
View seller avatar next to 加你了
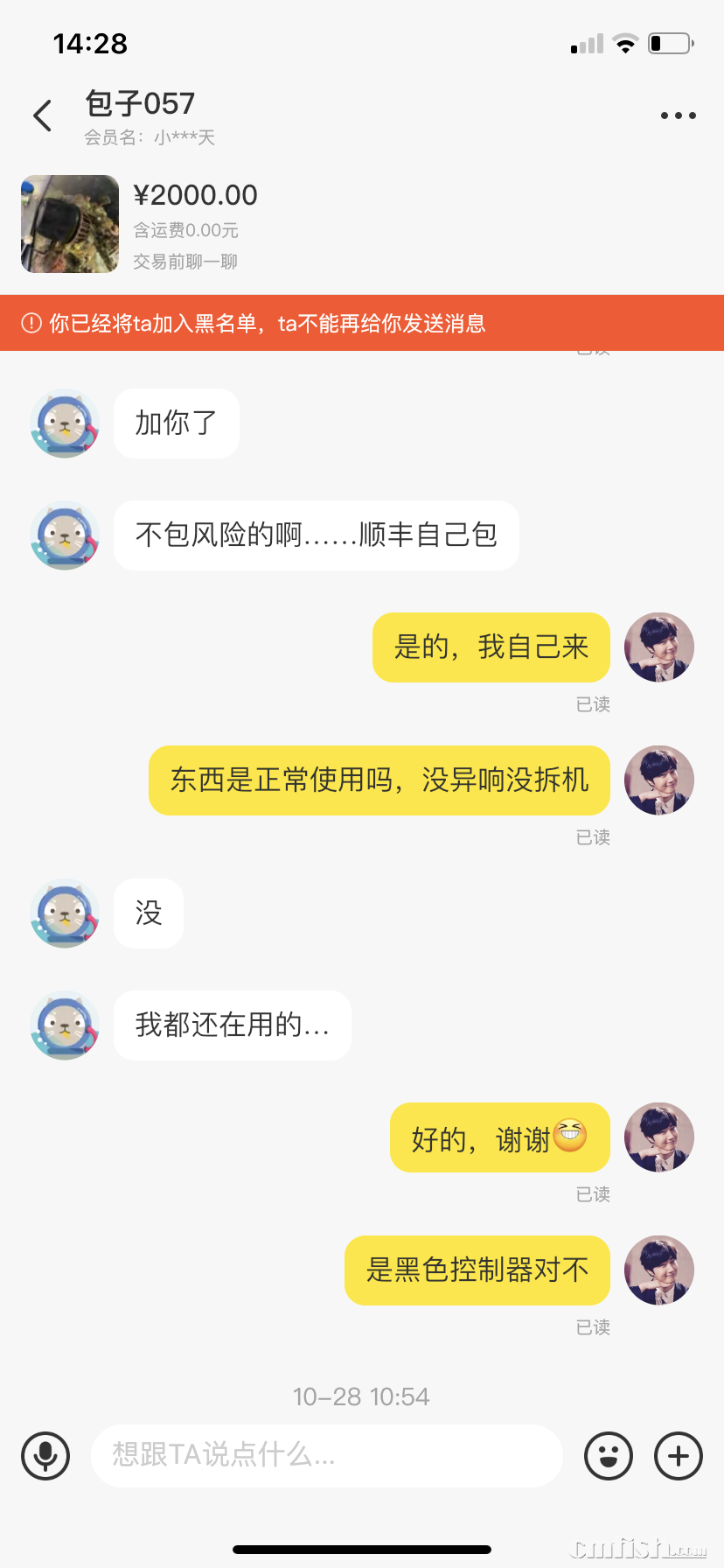(x=65, y=423)
